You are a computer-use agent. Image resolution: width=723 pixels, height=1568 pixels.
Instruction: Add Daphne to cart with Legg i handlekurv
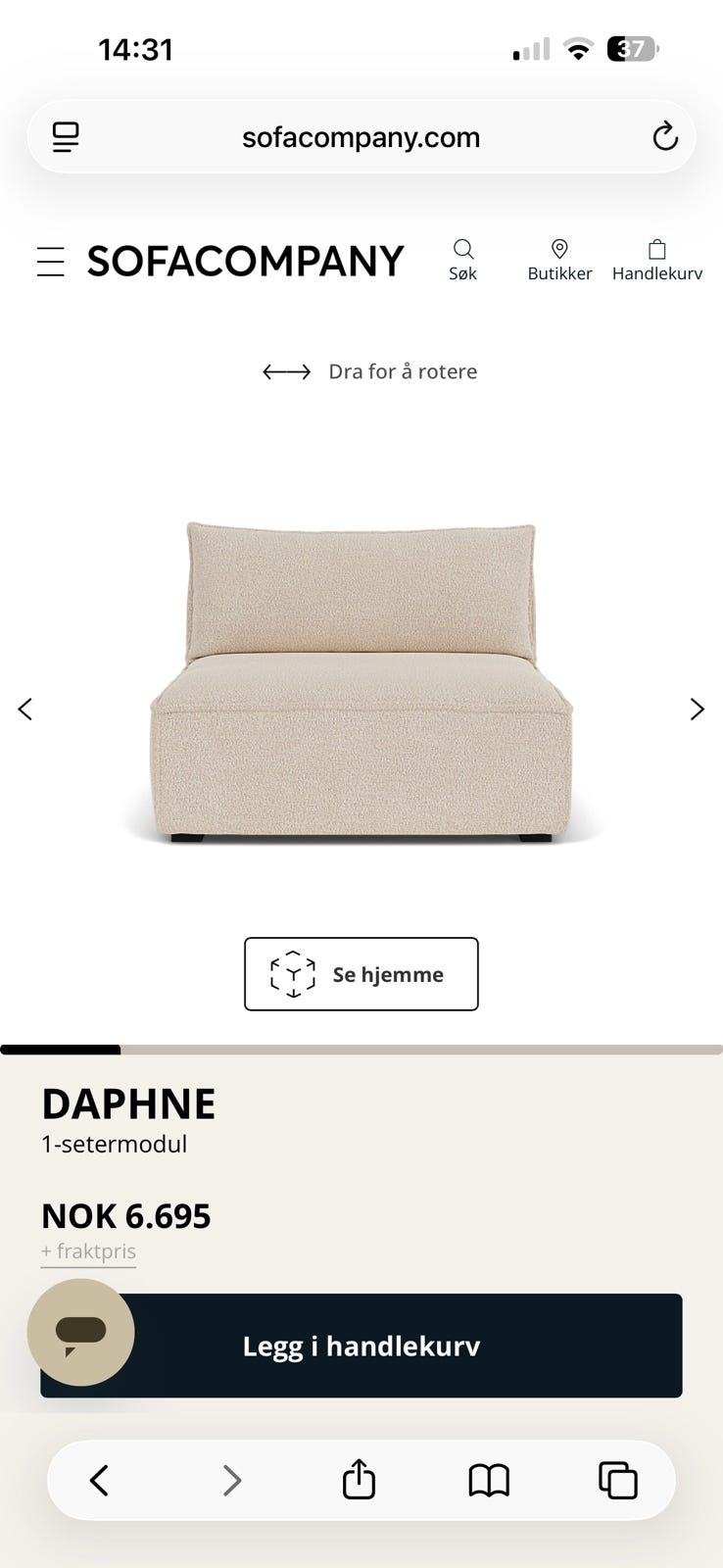(x=361, y=1346)
